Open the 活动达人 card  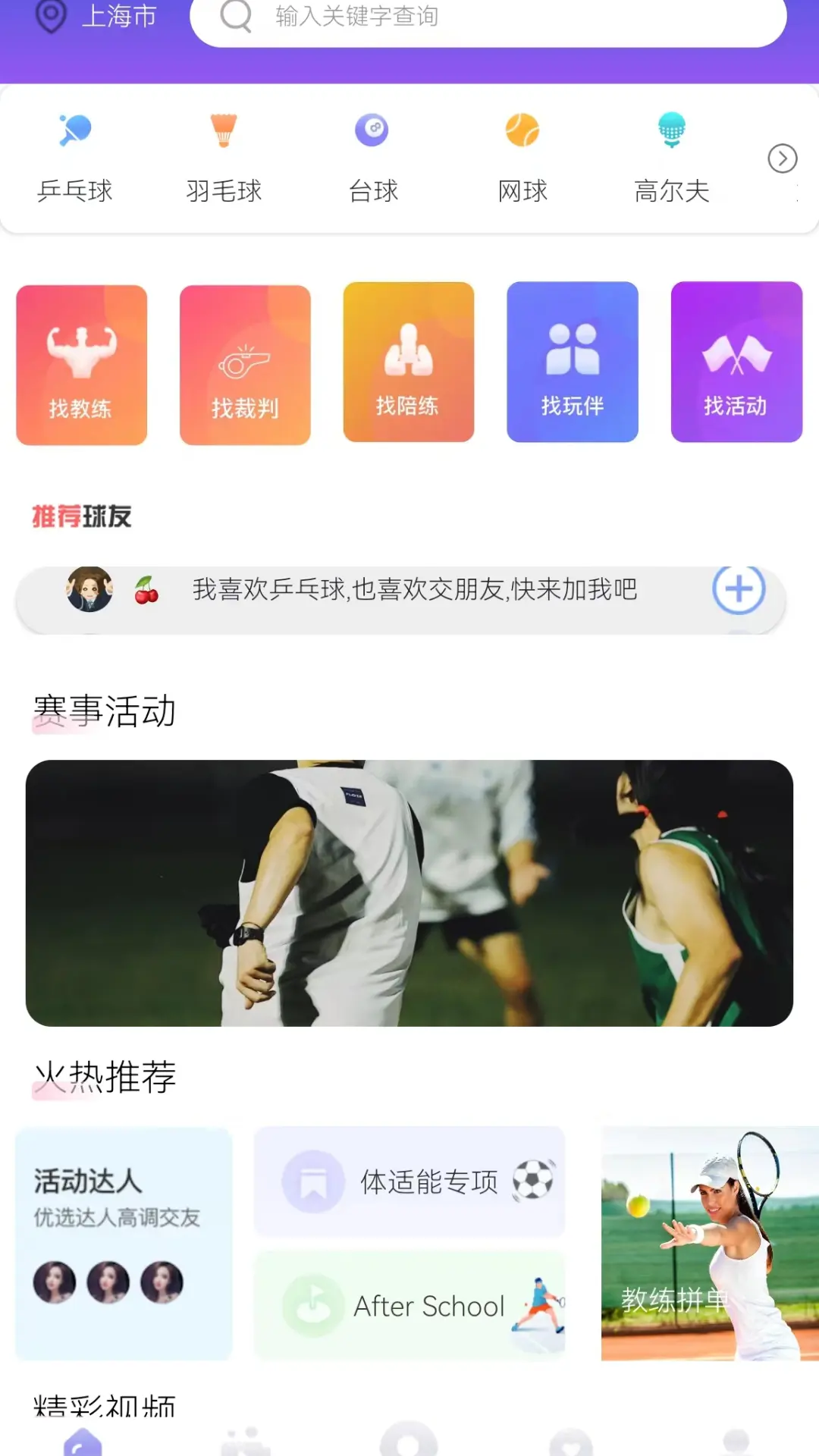tap(124, 1244)
